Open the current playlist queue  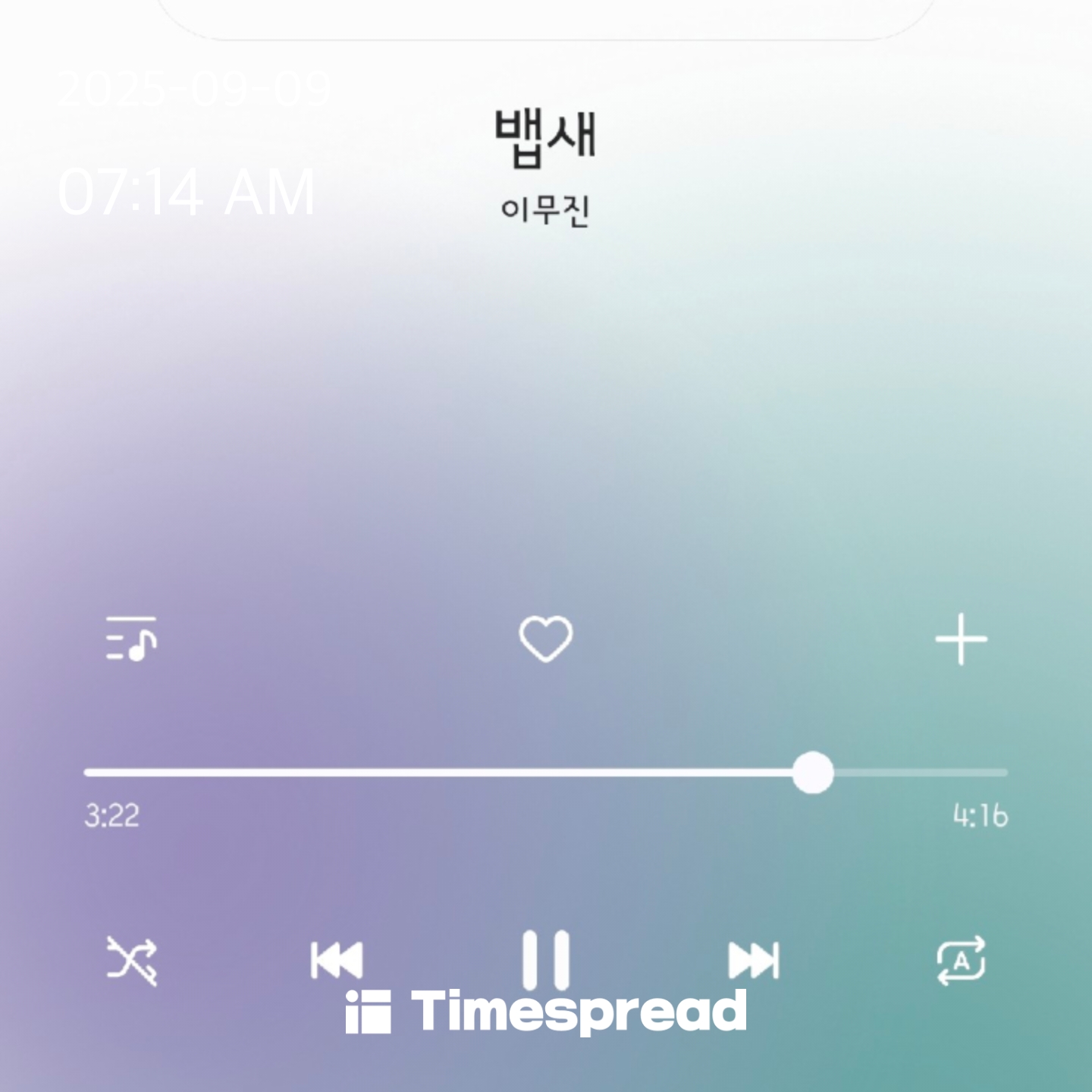130,639
